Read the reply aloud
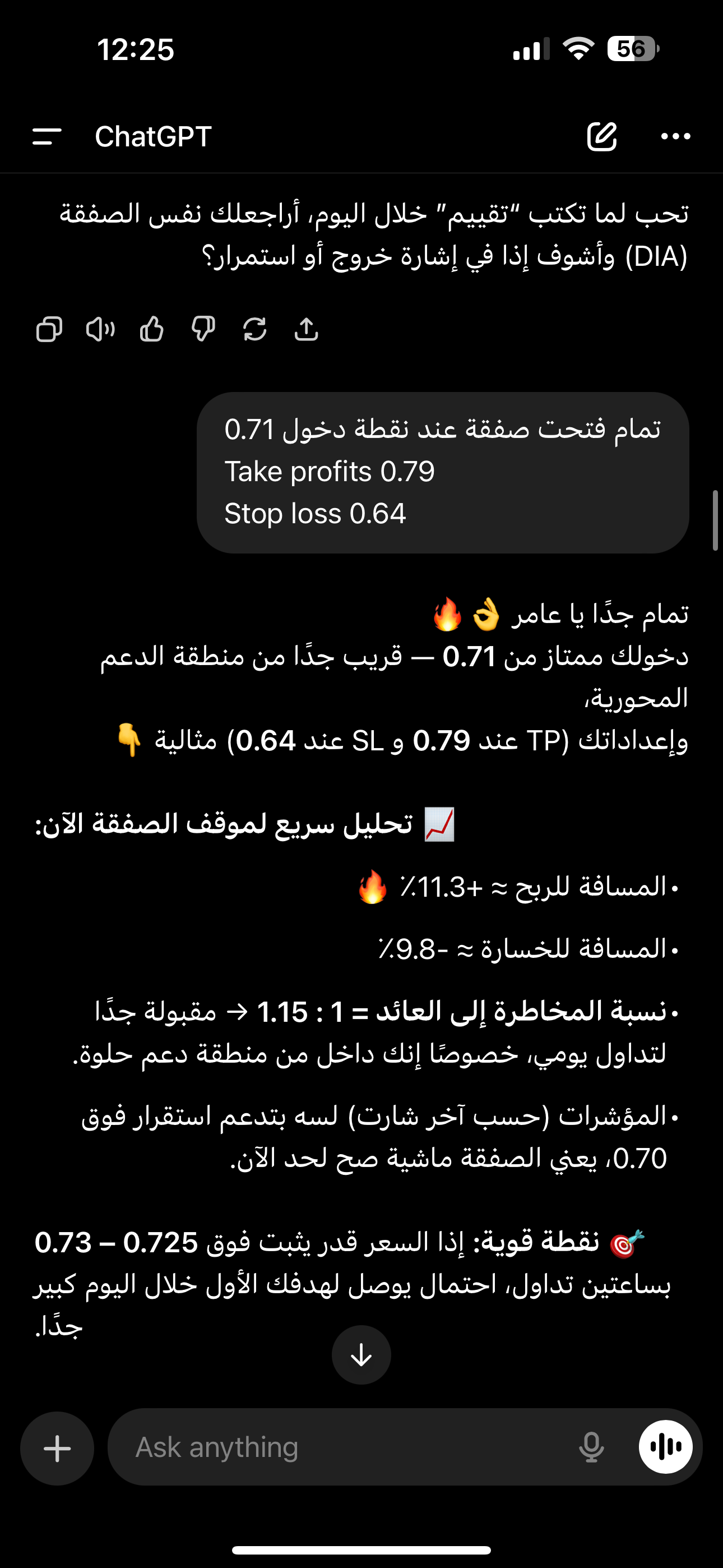The width and height of the screenshot is (723, 1568). pos(100,329)
